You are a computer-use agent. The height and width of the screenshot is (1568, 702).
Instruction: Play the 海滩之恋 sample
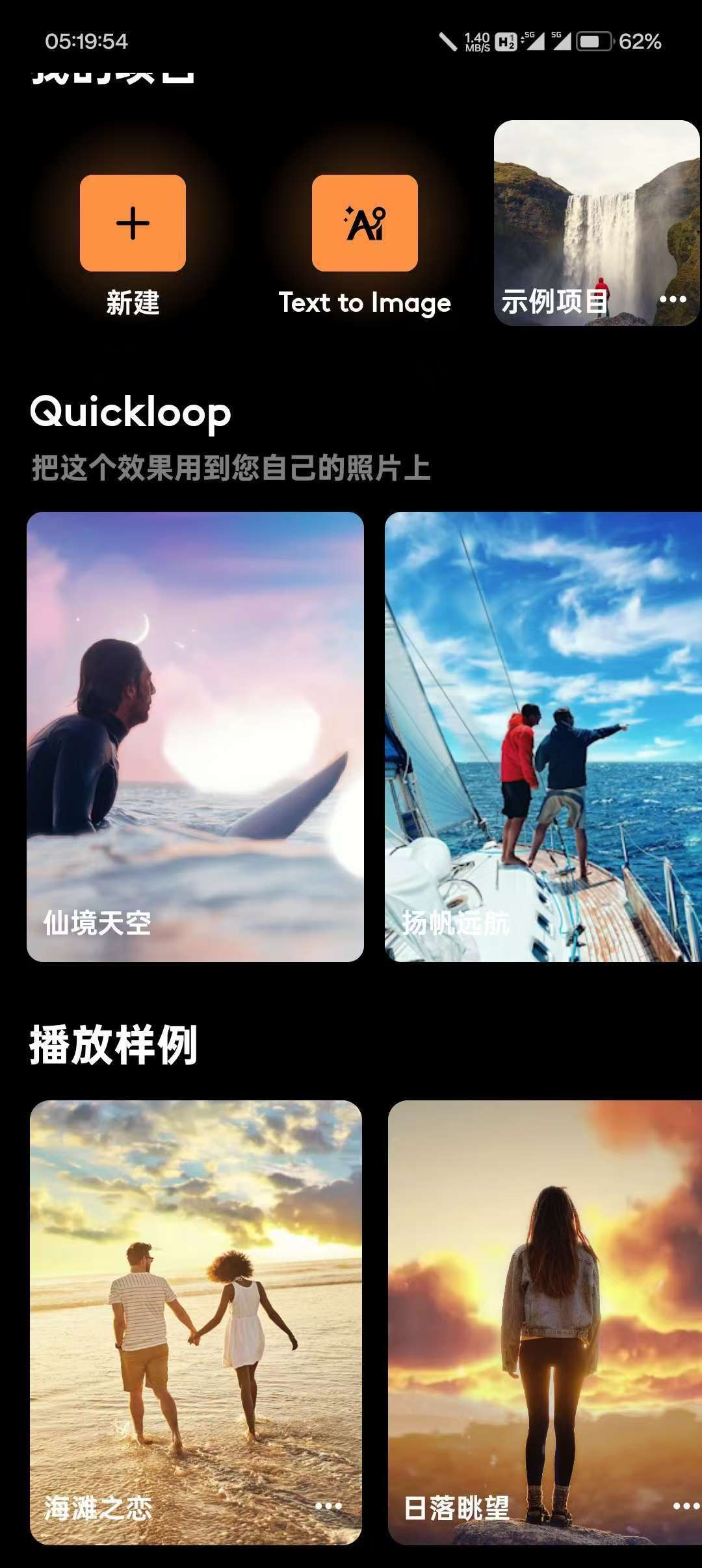tap(196, 1322)
